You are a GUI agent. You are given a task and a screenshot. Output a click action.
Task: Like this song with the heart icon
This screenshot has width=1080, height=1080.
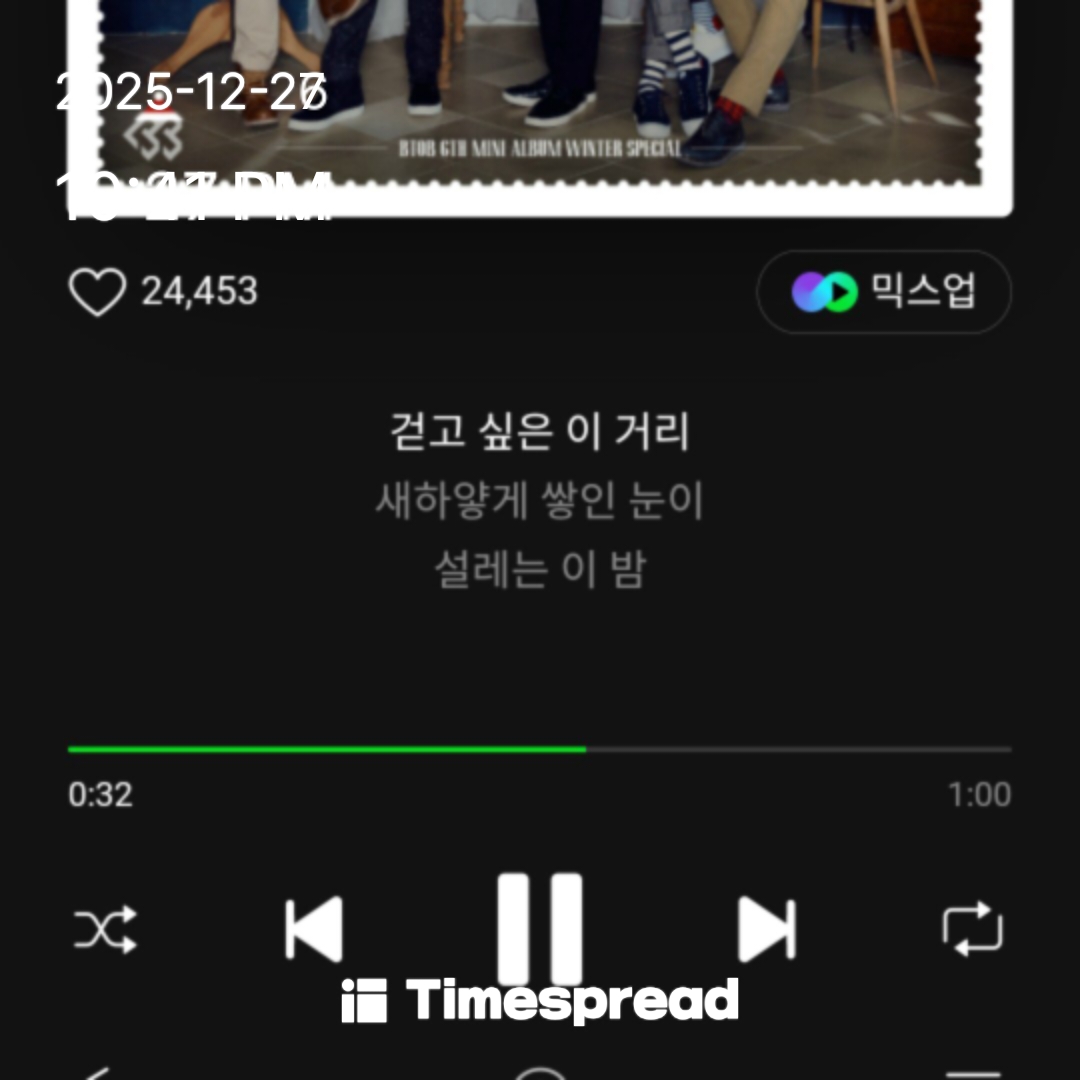(x=97, y=292)
